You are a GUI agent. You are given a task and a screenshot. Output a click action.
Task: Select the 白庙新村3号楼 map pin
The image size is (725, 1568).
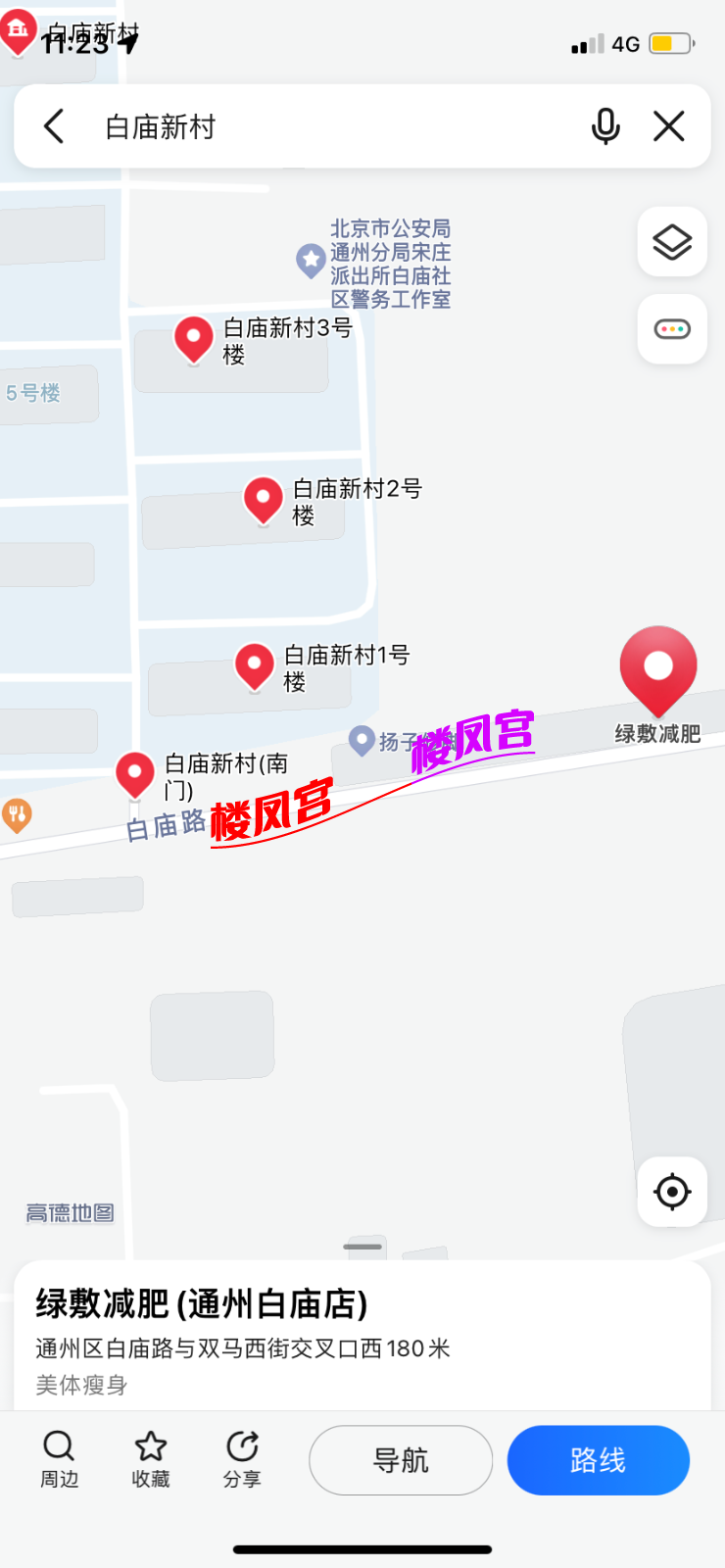tap(194, 339)
